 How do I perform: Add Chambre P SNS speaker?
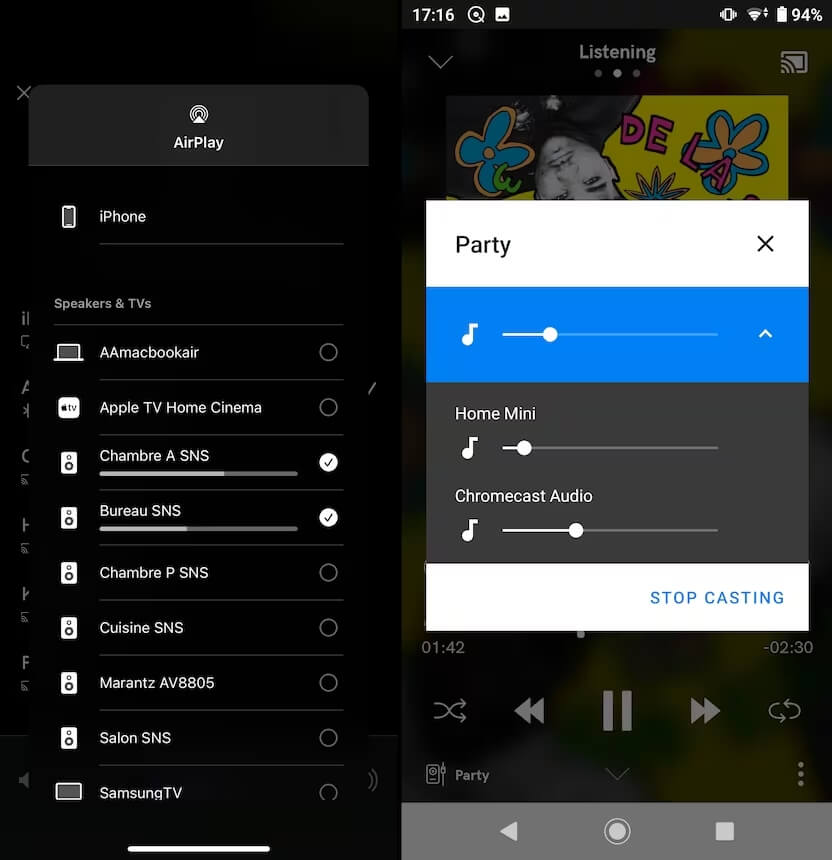(327, 572)
